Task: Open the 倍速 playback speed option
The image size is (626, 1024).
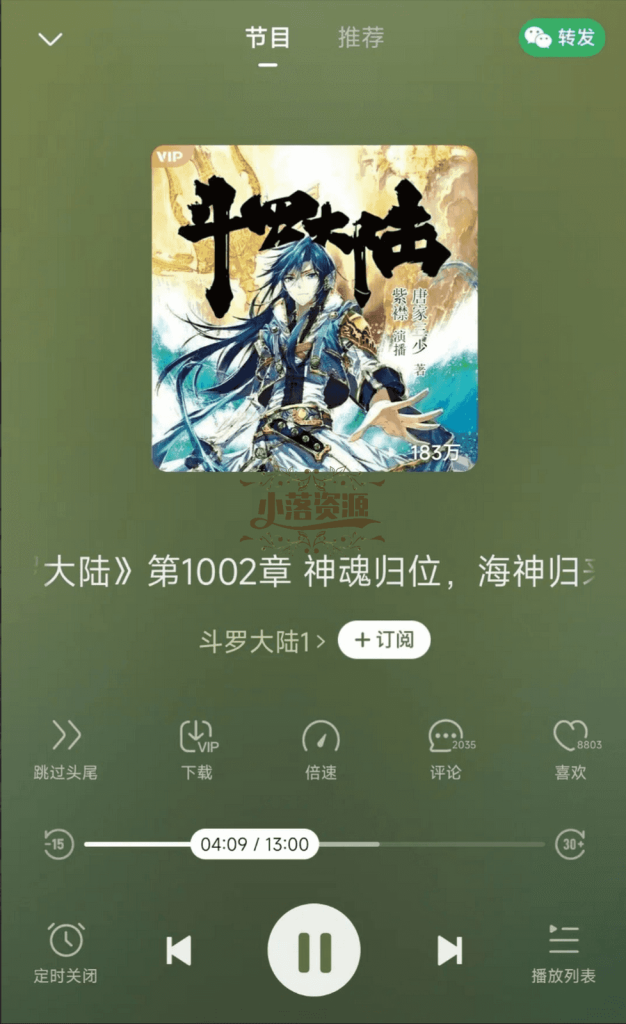Action: (321, 749)
